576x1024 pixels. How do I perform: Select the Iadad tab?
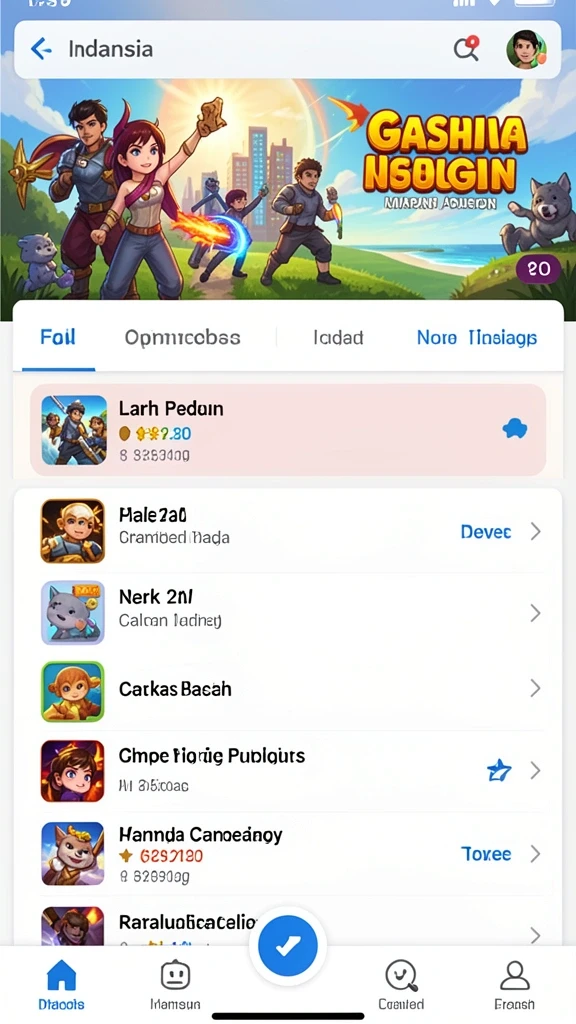click(338, 338)
